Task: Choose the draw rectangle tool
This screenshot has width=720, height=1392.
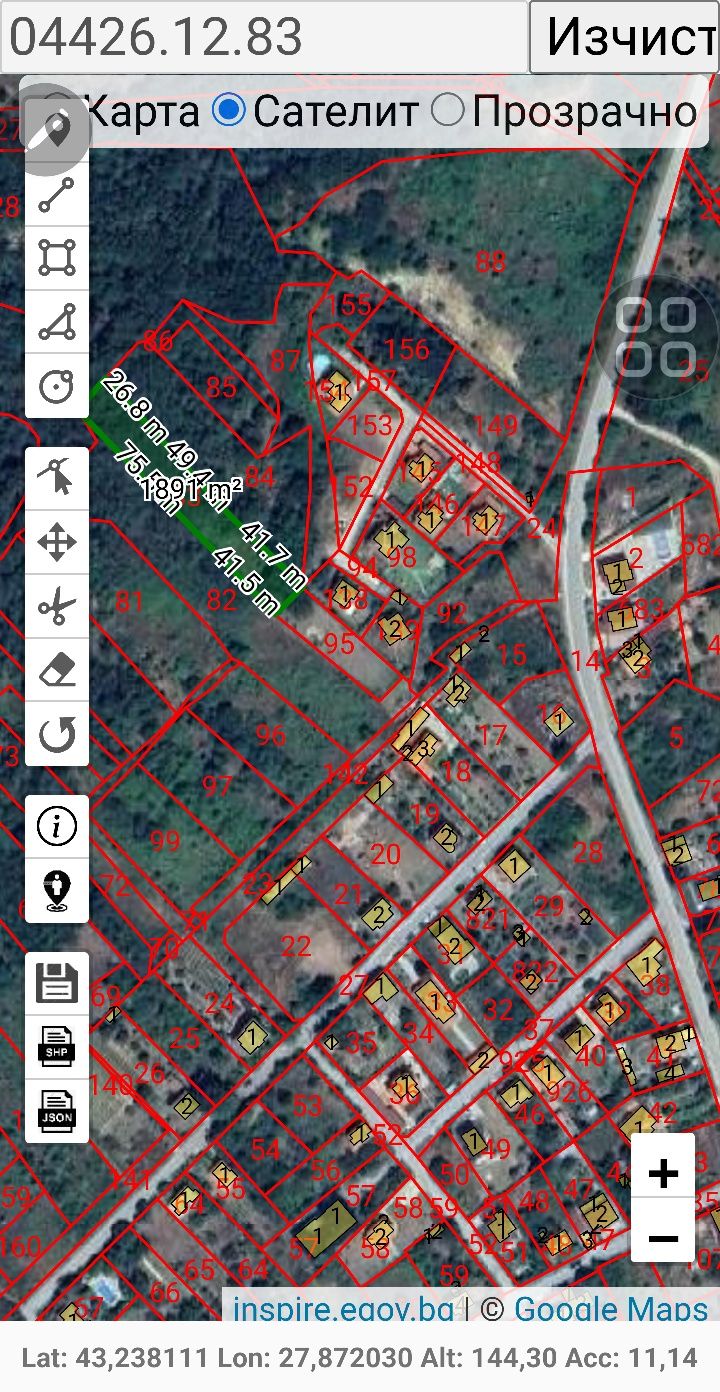Action: click(x=57, y=258)
